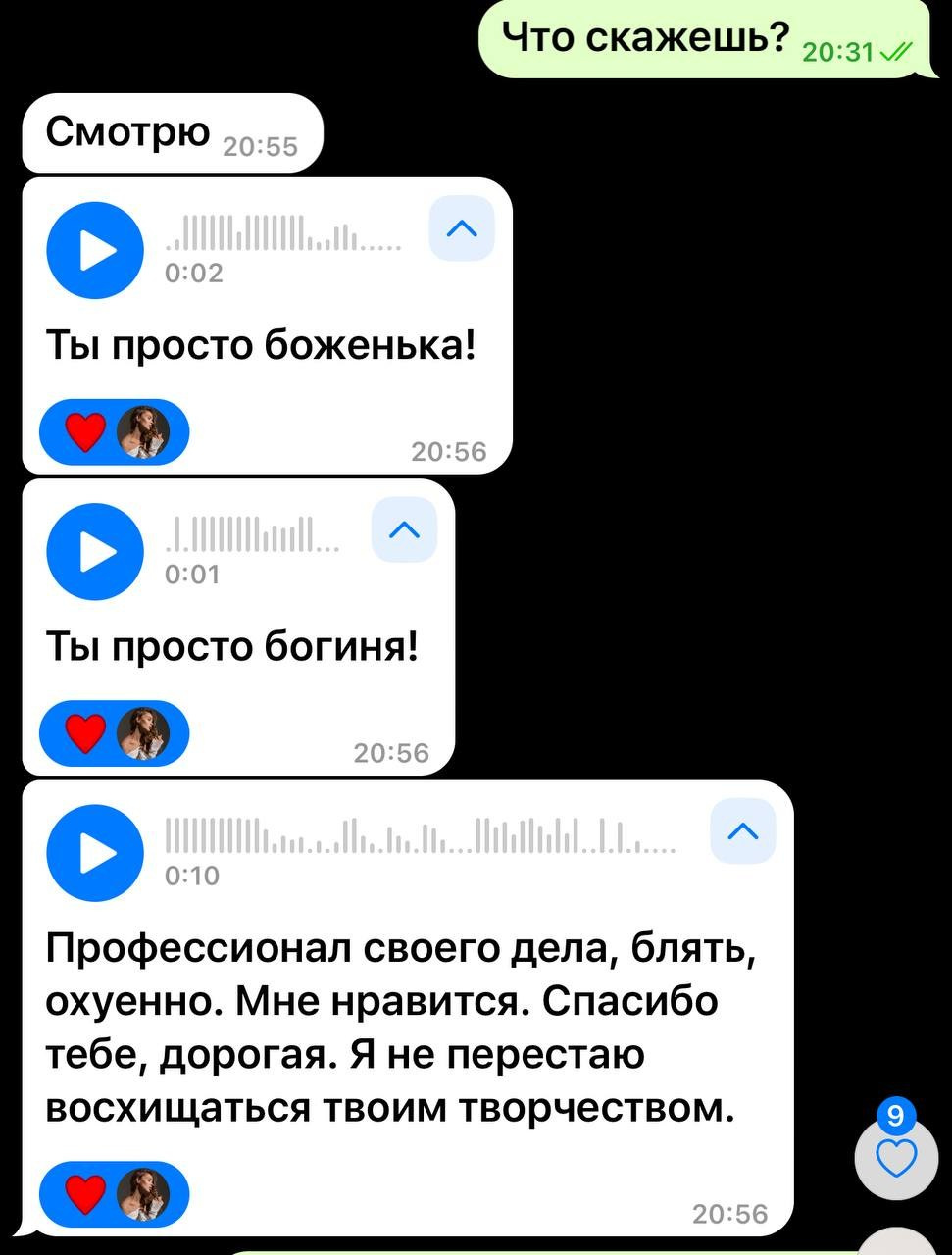The width and height of the screenshot is (952, 1255).
Task: Play the 0:10 voice message
Action: pyautogui.click(x=94, y=853)
